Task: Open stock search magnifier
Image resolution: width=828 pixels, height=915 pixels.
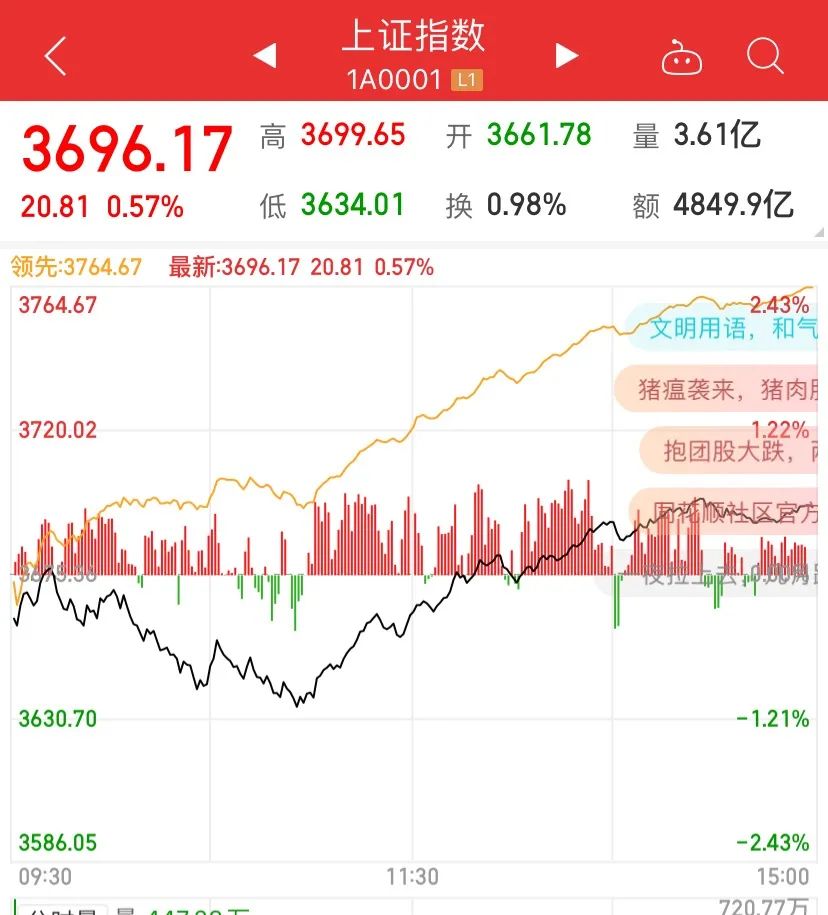Action: pos(765,56)
